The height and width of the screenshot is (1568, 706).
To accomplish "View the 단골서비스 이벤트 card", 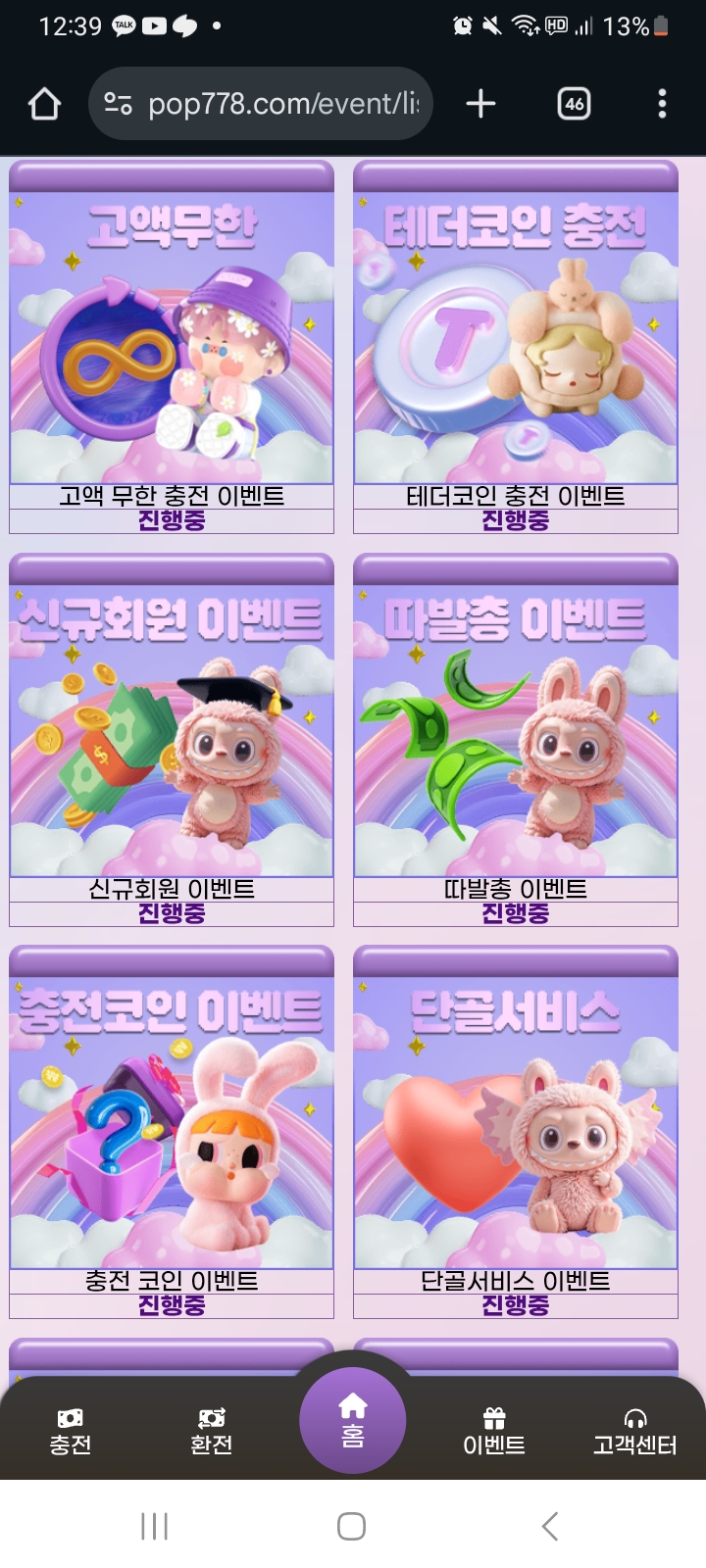I will [516, 1122].
